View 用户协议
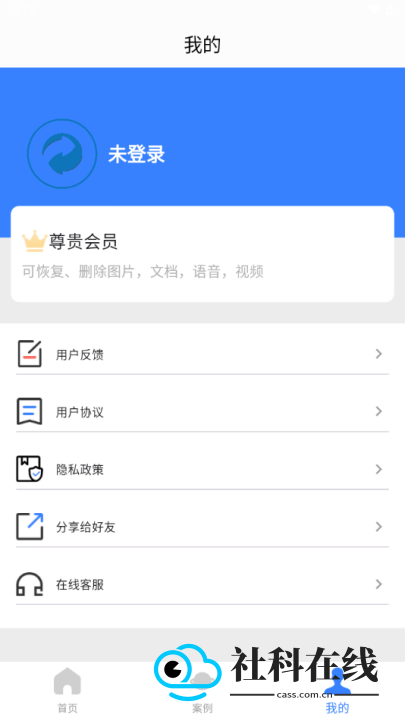The image size is (405, 720). 202,411
